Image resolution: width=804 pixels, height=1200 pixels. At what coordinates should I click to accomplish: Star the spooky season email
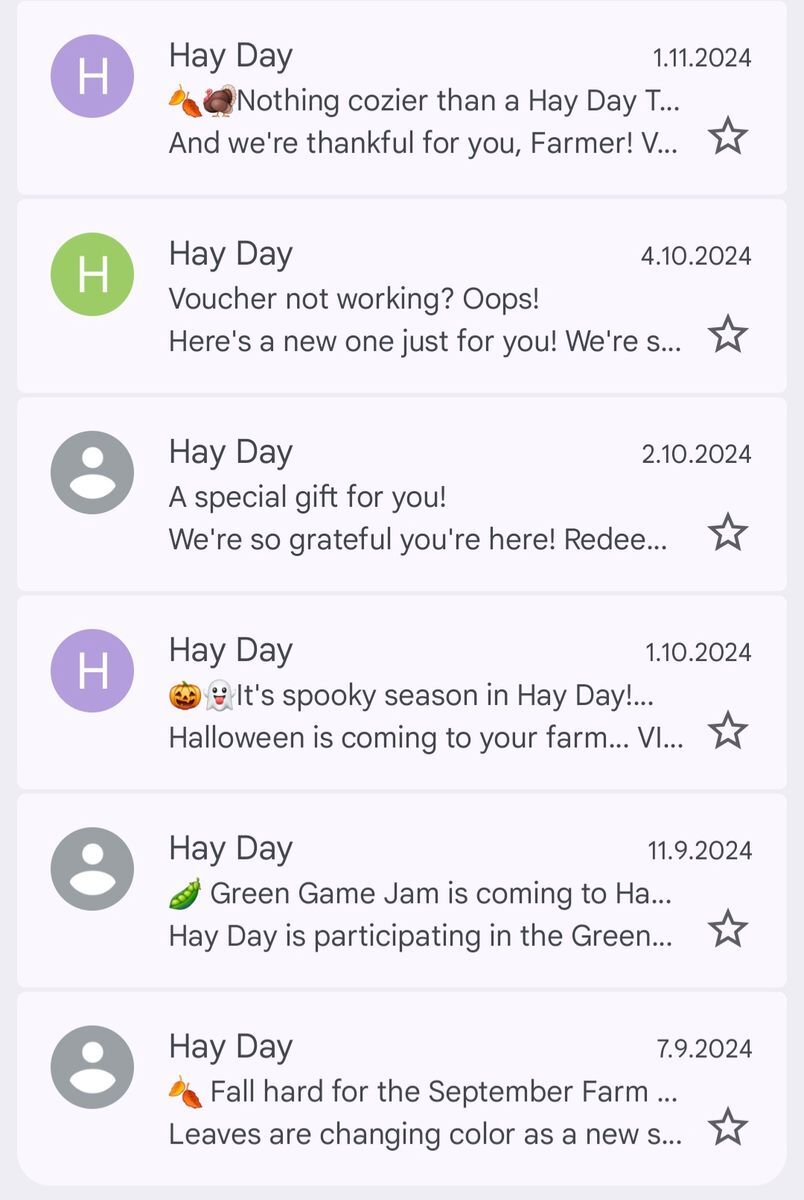pos(728,731)
